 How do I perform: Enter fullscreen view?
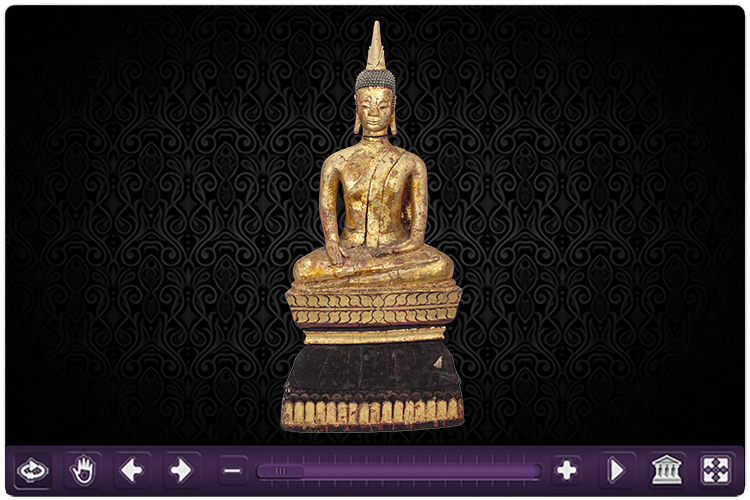coord(715,470)
